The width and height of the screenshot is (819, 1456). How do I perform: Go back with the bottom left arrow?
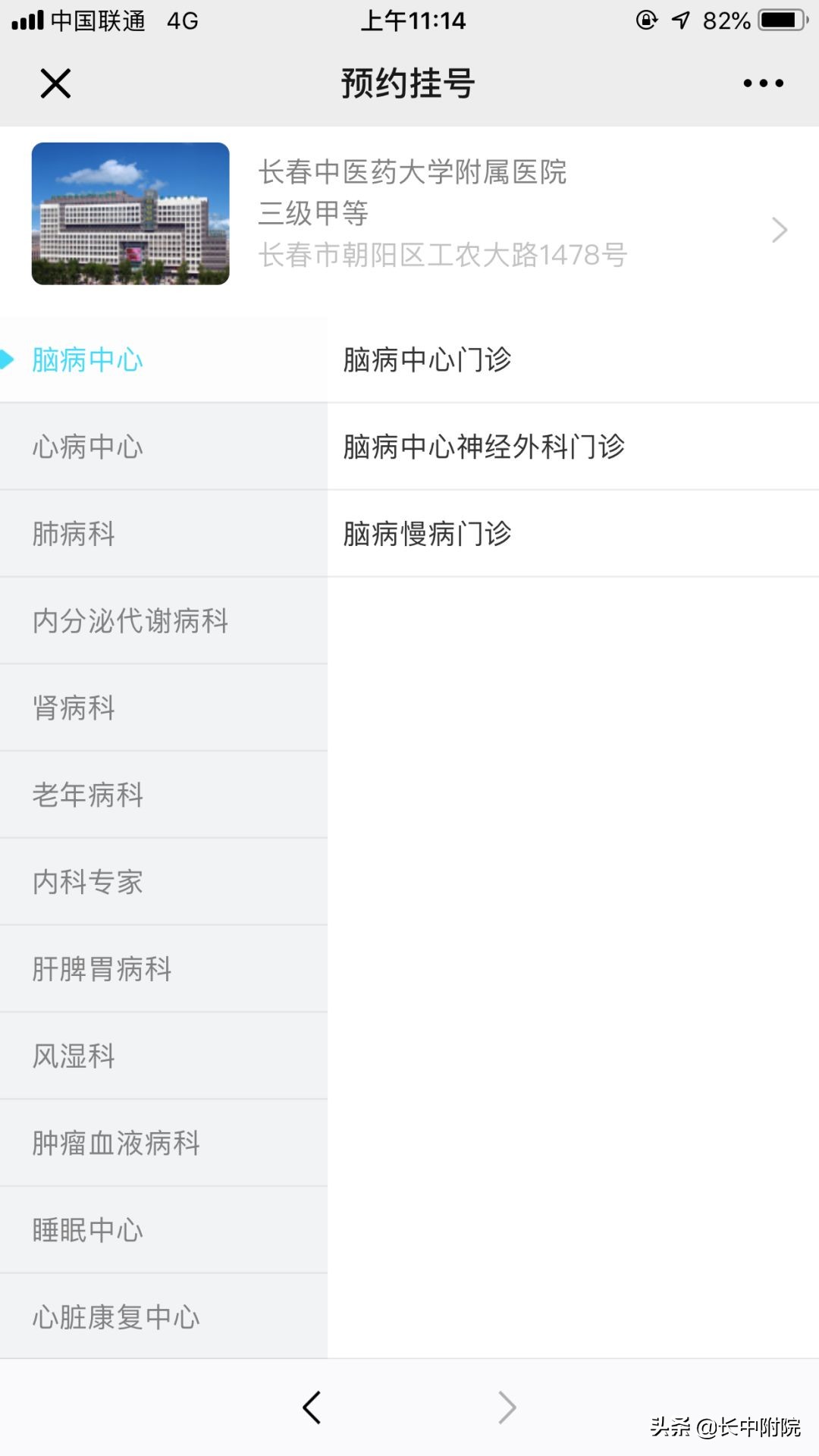point(312,1407)
